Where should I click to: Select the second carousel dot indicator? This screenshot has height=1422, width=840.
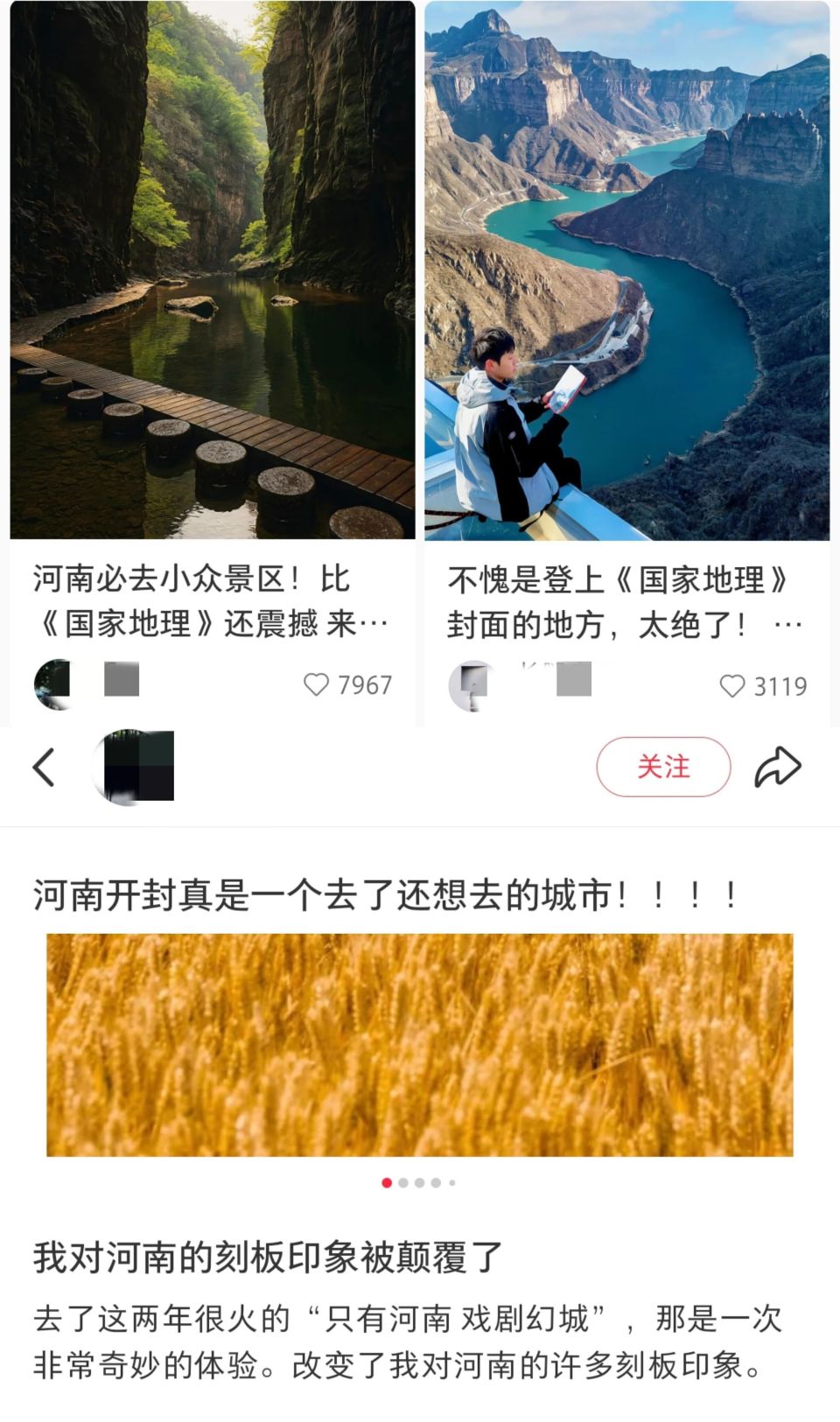tap(402, 1181)
